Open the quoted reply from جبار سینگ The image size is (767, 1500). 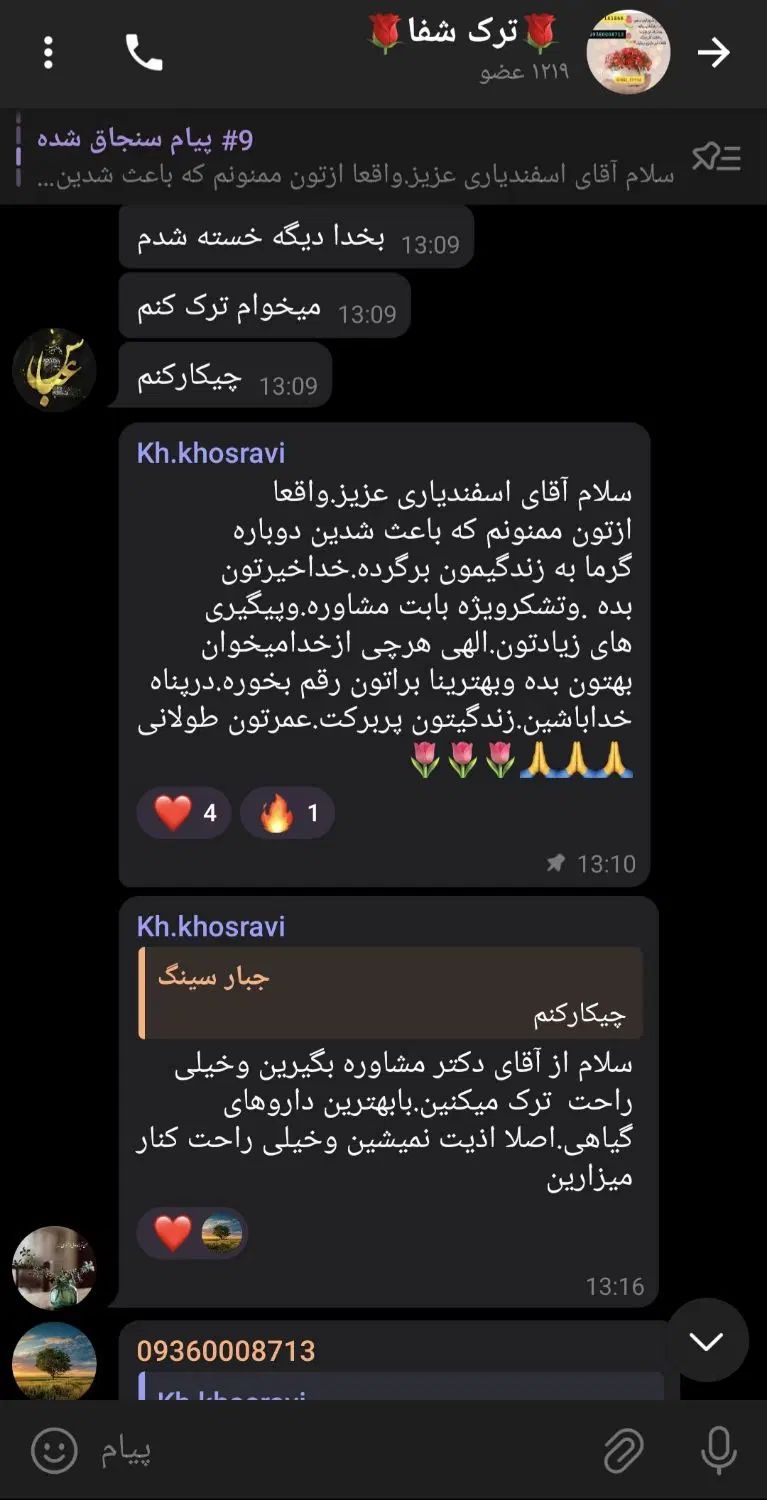tap(392, 994)
